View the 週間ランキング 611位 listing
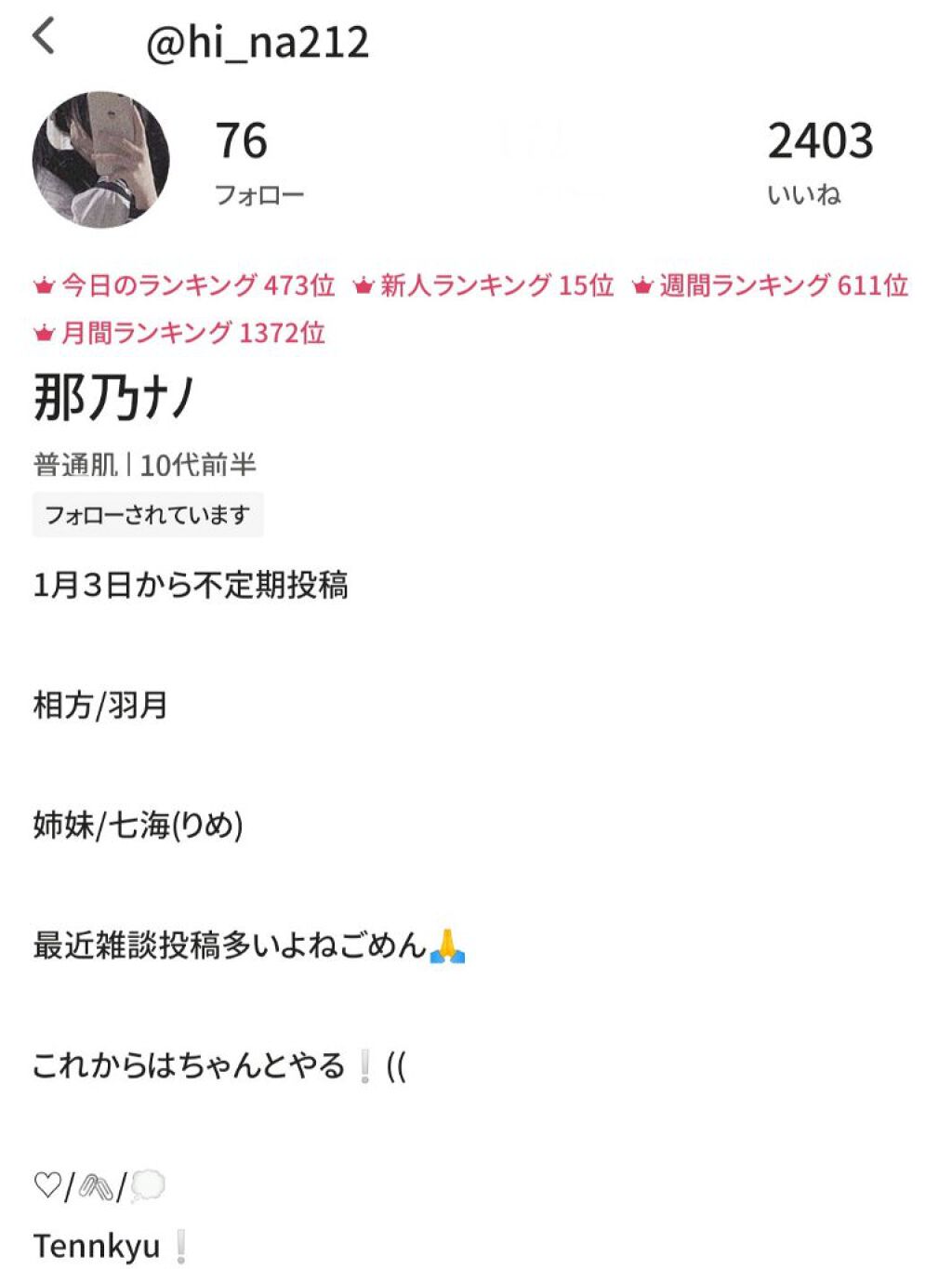 point(782,286)
